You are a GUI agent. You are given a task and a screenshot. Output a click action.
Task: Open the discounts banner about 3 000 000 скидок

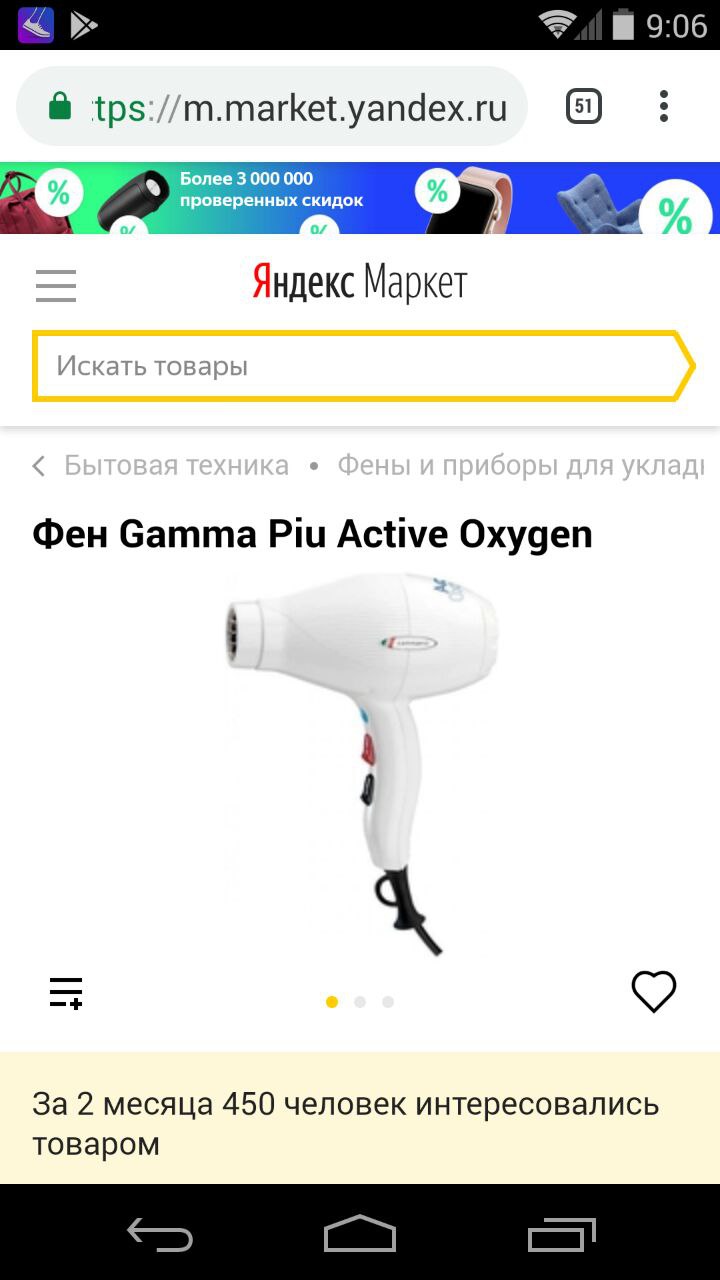click(360, 198)
